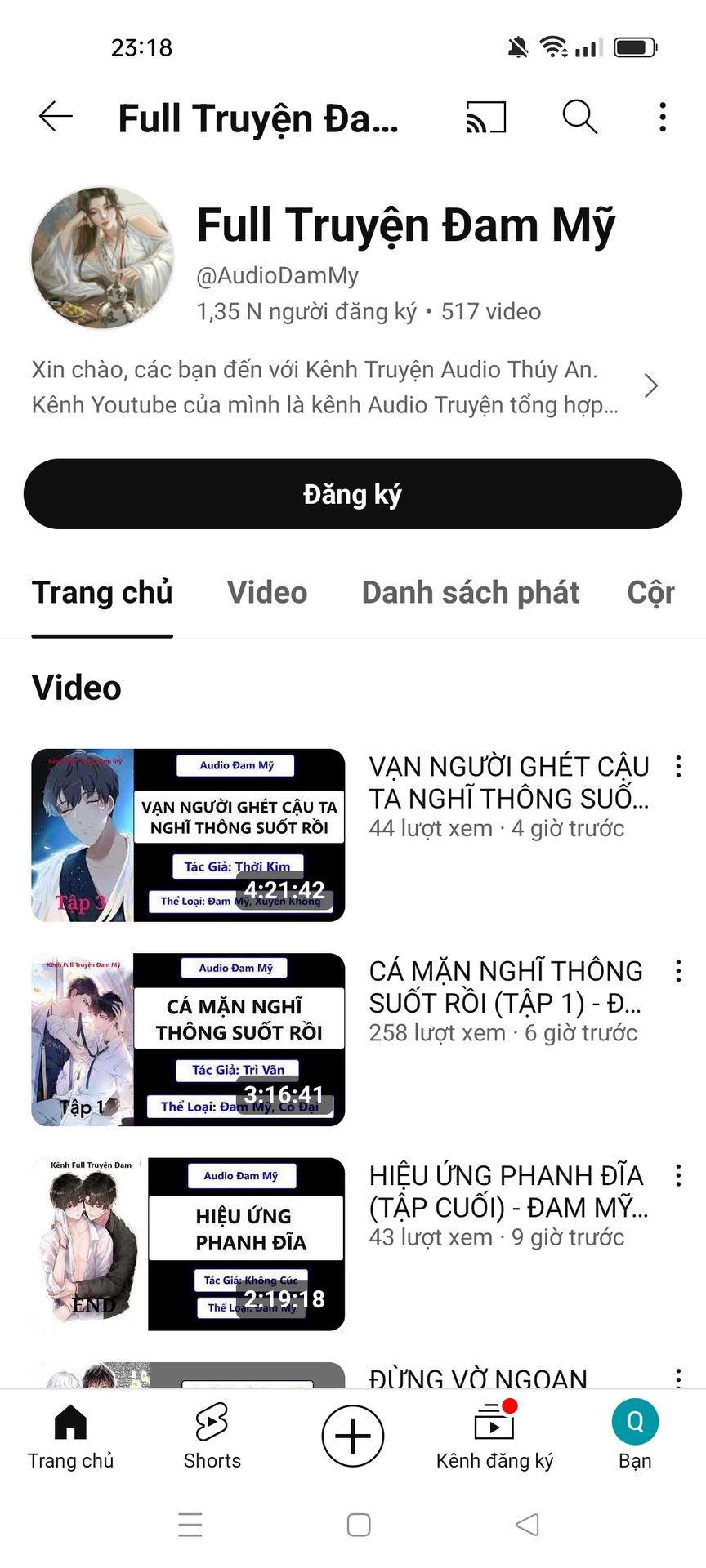706x1568 pixels.
Task: Subscribe with the Đăng ký button
Action: [x=353, y=494]
